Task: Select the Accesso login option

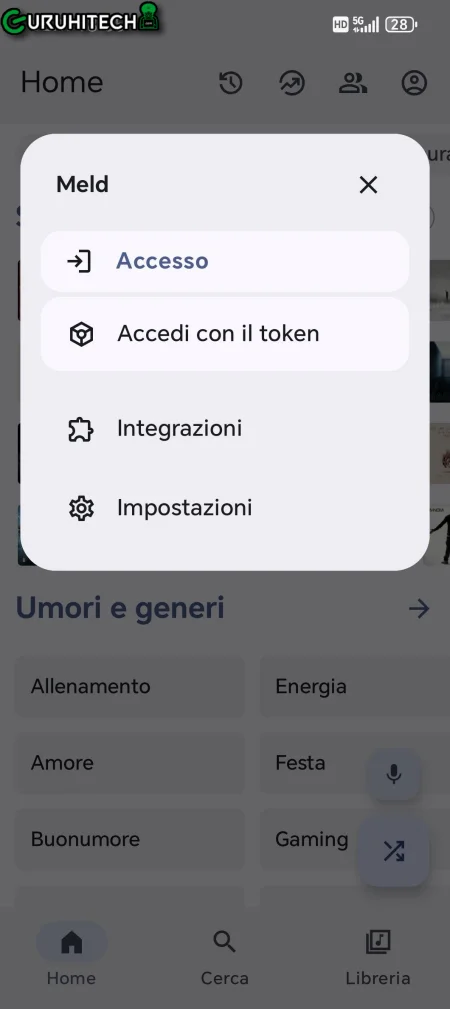Action: tap(225, 261)
